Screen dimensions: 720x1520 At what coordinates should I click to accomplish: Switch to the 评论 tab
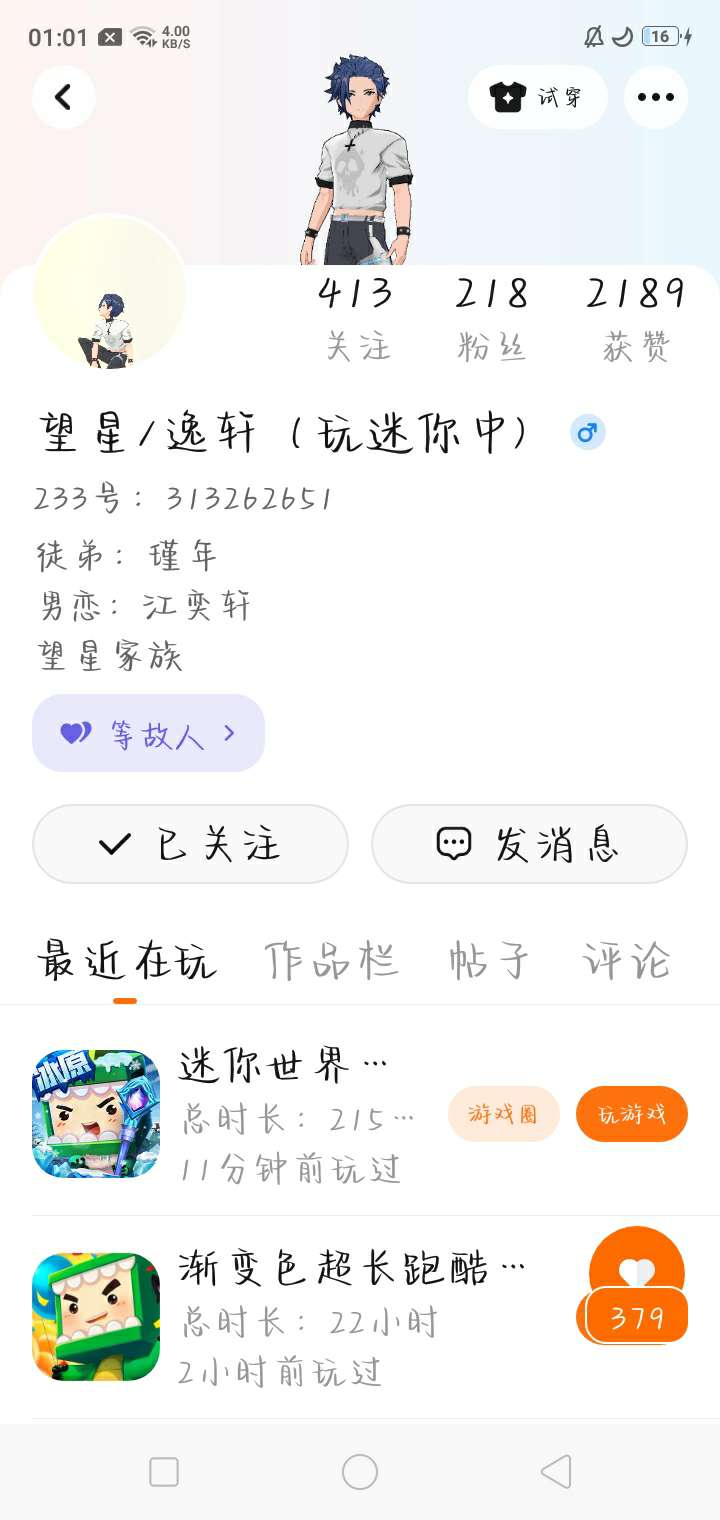626,961
